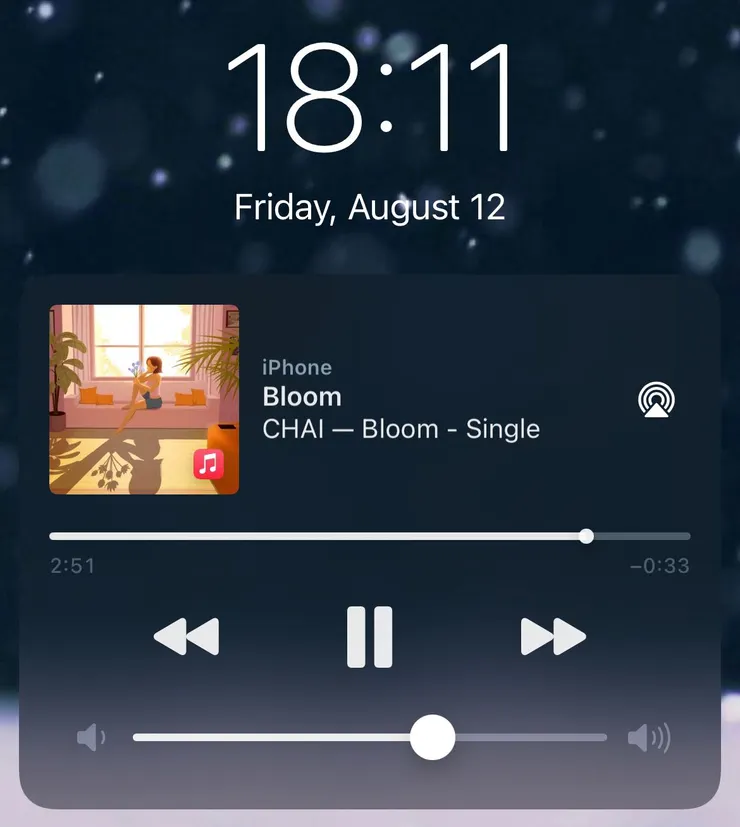Screen dimensions: 740x827
Task: Skip to the next track
Action: click(553, 637)
